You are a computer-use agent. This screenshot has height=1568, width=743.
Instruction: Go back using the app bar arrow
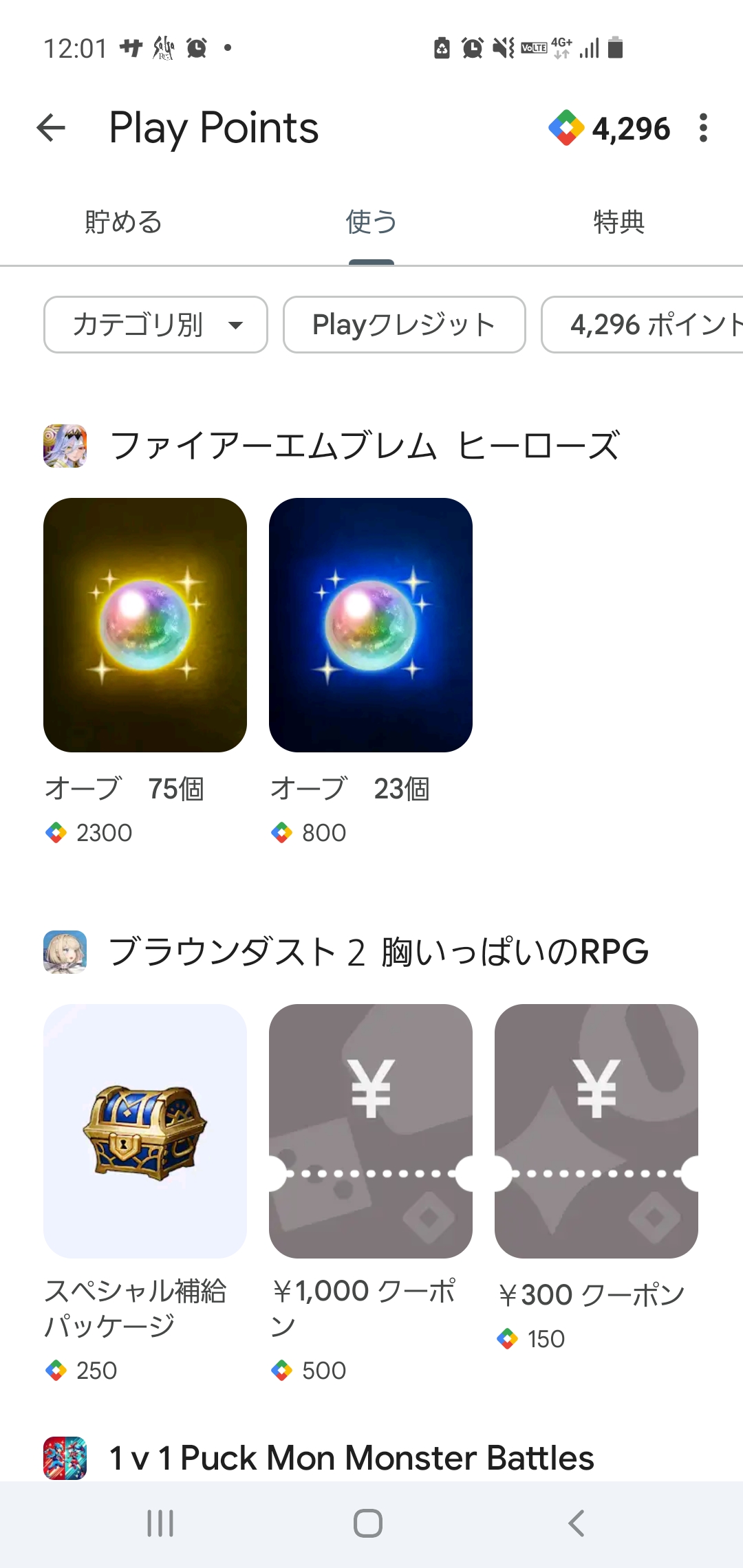[x=51, y=128]
